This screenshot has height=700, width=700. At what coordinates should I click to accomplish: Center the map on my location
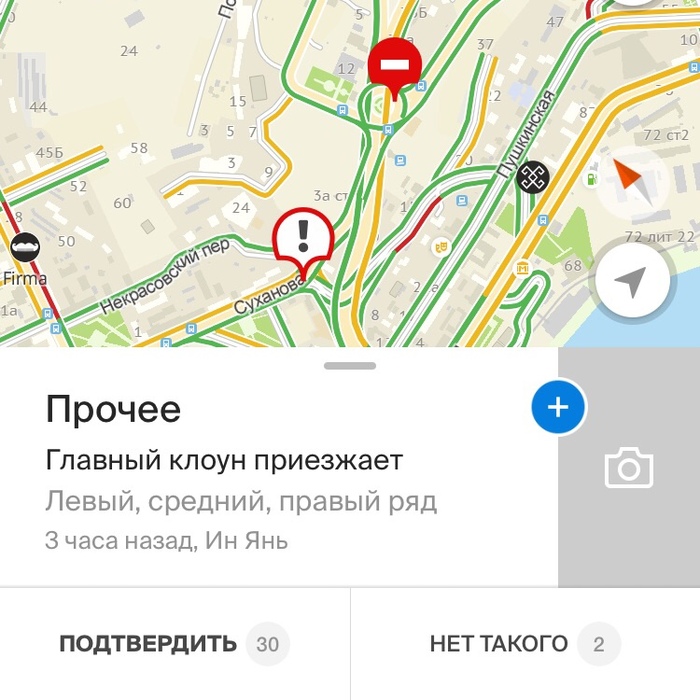pyautogui.click(x=631, y=285)
